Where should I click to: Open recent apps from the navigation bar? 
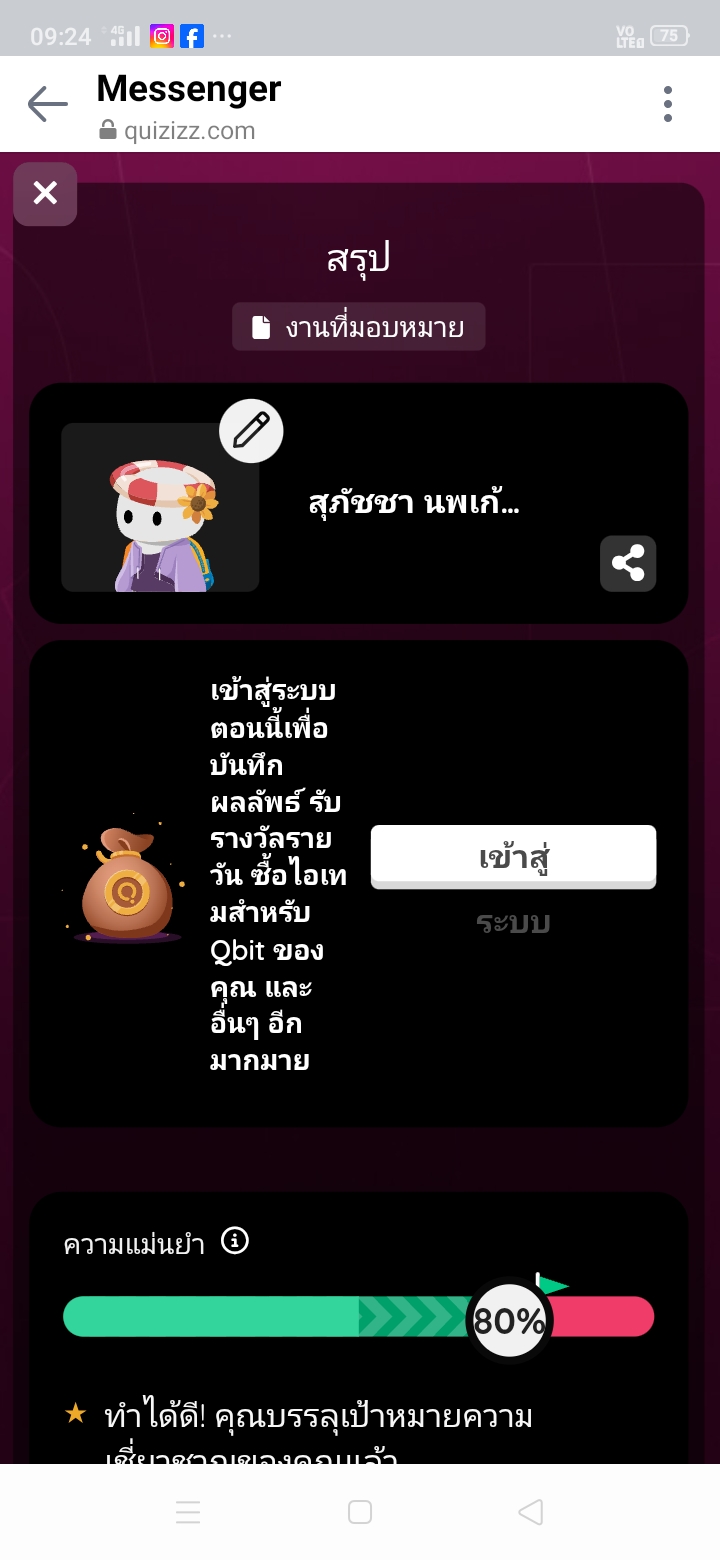coord(188,1512)
